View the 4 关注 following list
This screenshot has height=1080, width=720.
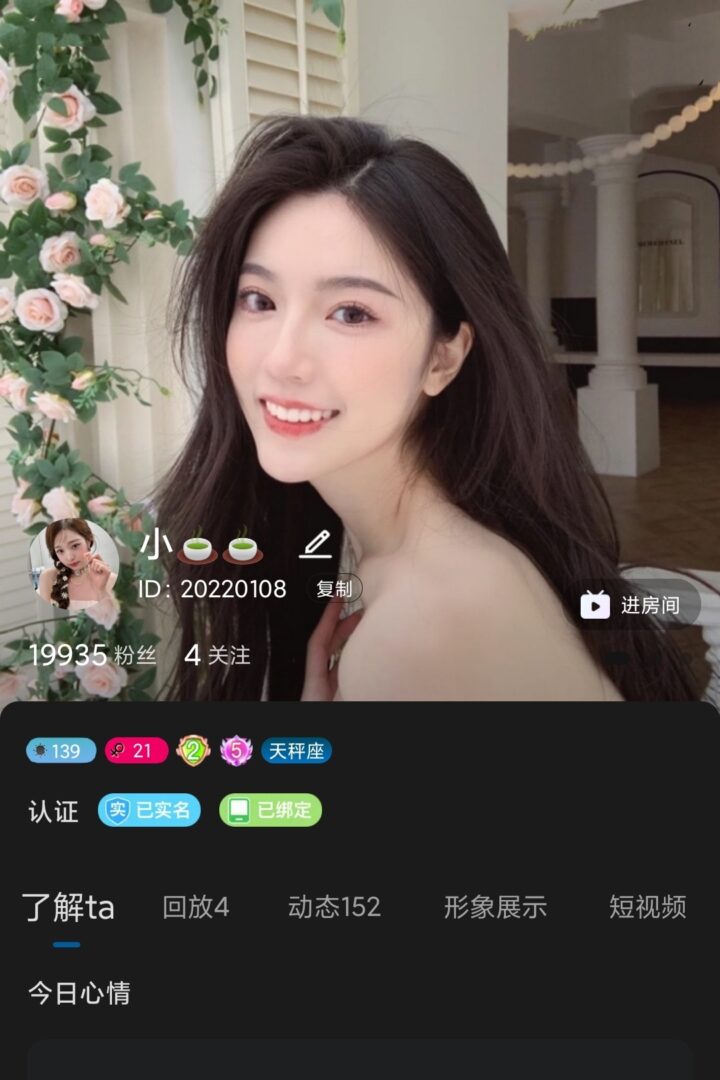[217, 656]
